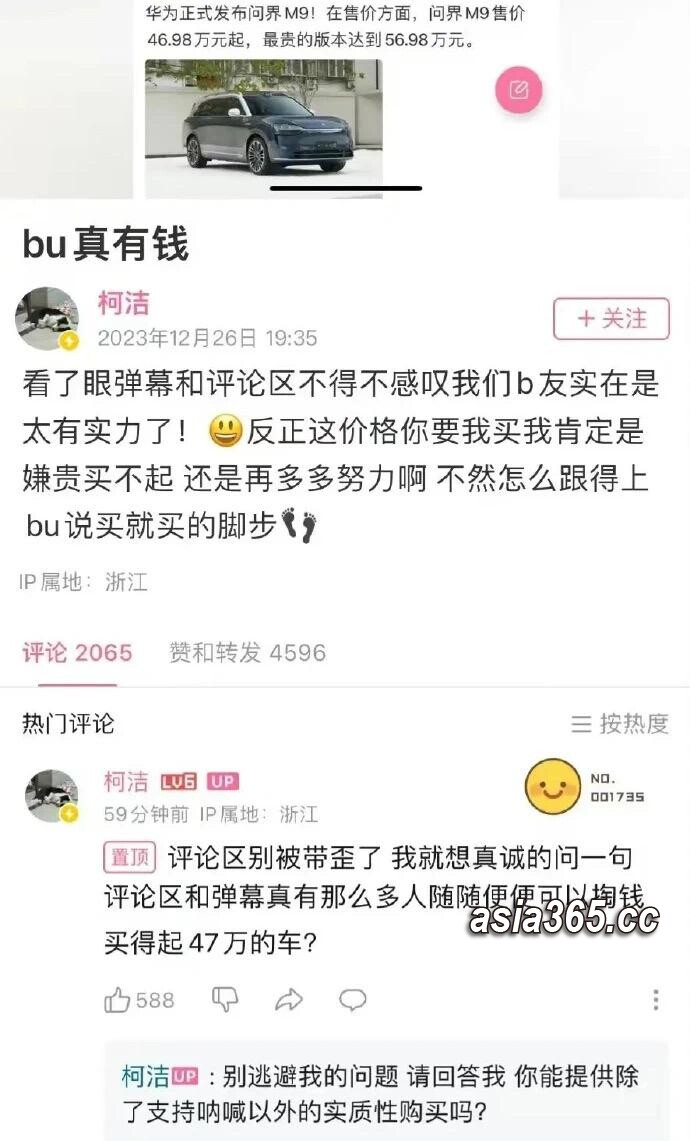Viewport: 690px width, 1141px height.
Task: Share the pinned comment by 柯洁
Action: [289, 999]
